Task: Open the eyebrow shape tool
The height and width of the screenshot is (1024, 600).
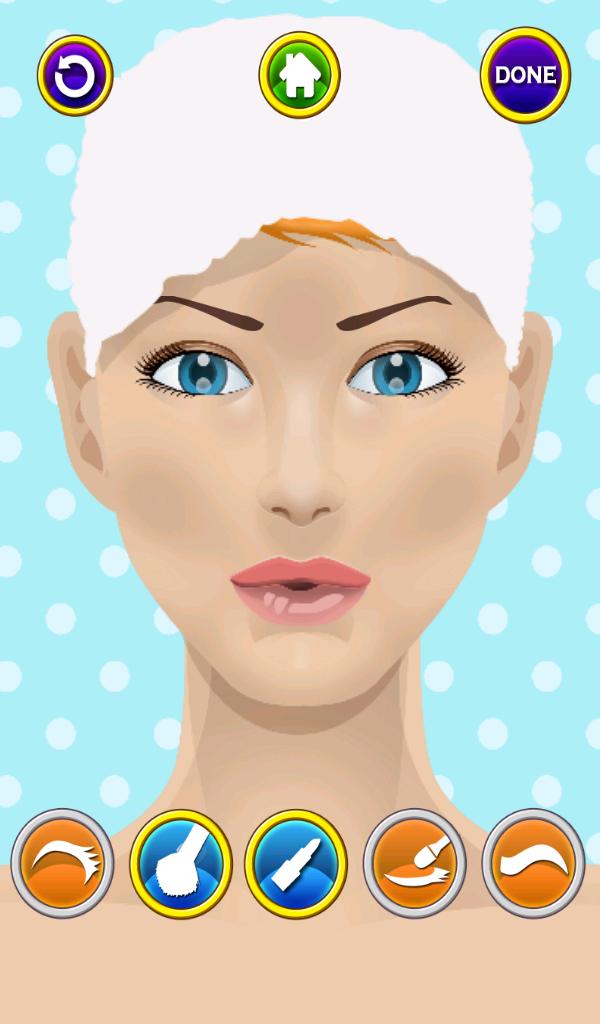Action: tap(533, 863)
